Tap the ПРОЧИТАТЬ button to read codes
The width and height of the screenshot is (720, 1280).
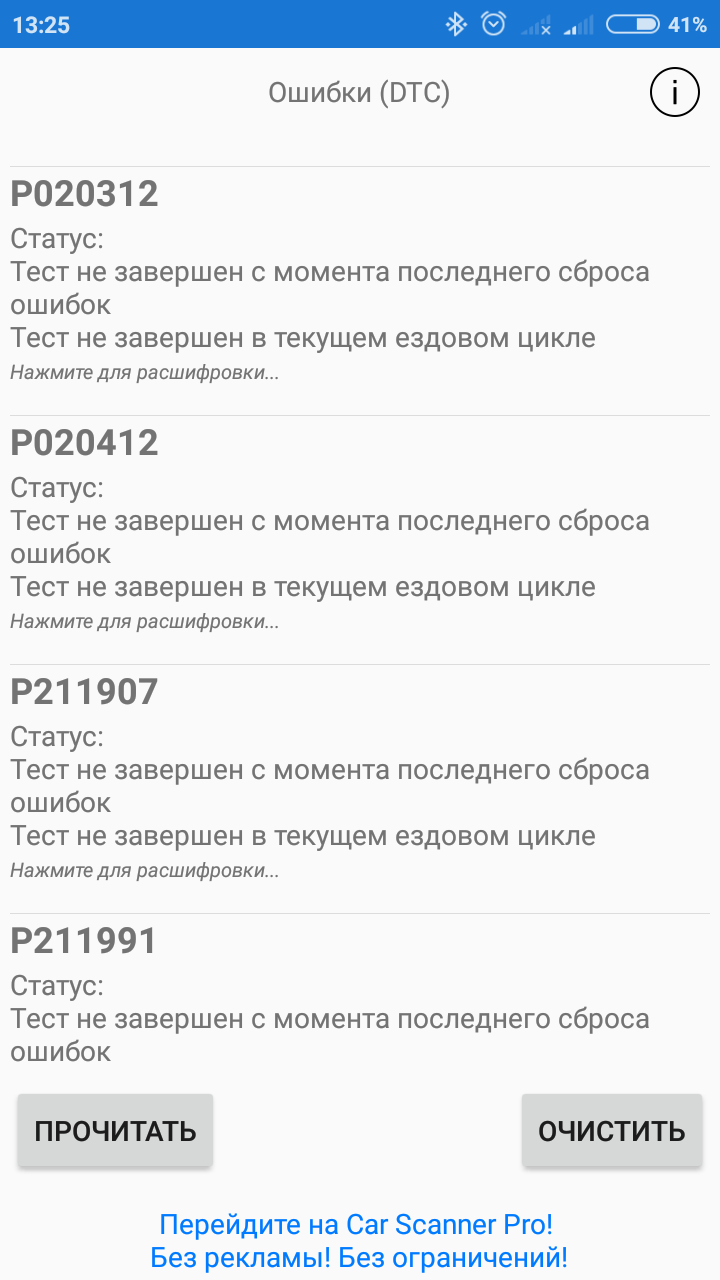115,1131
